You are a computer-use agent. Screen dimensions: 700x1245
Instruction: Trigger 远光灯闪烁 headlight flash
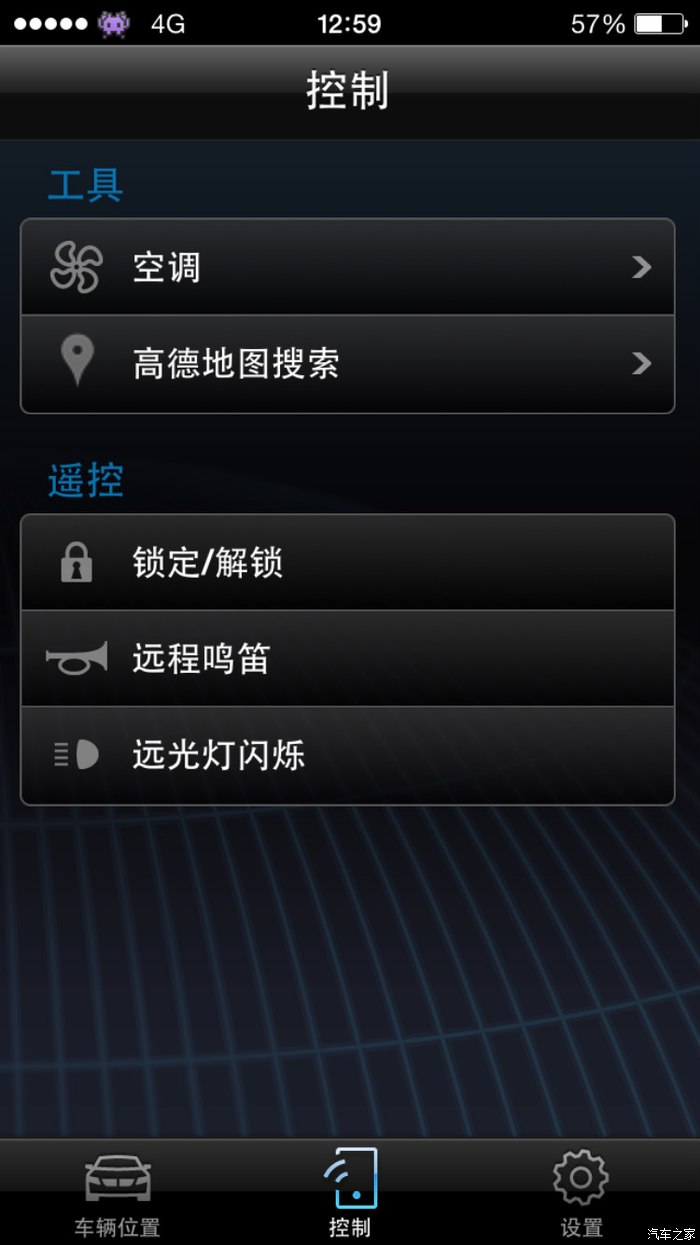click(x=347, y=755)
